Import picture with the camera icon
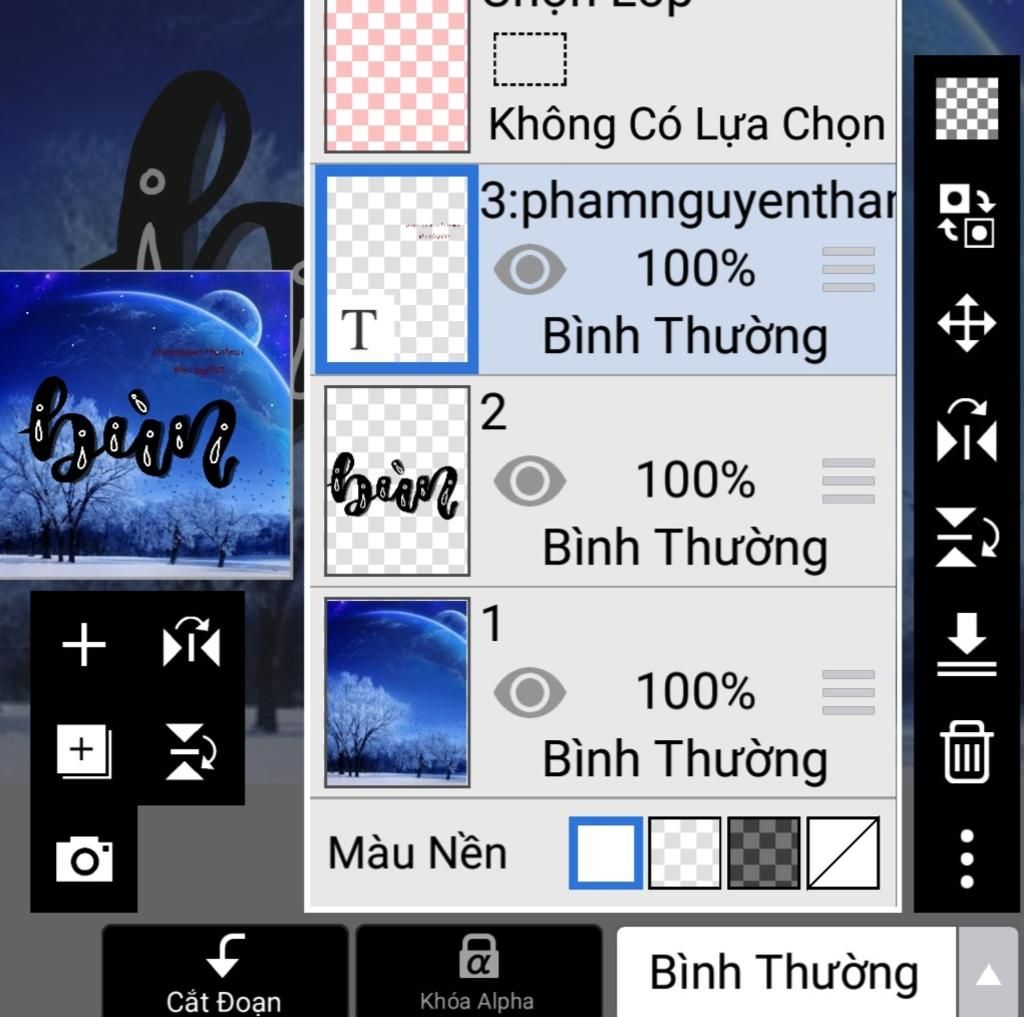Image resolution: width=1024 pixels, height=1017 pixels. point(84,860)
